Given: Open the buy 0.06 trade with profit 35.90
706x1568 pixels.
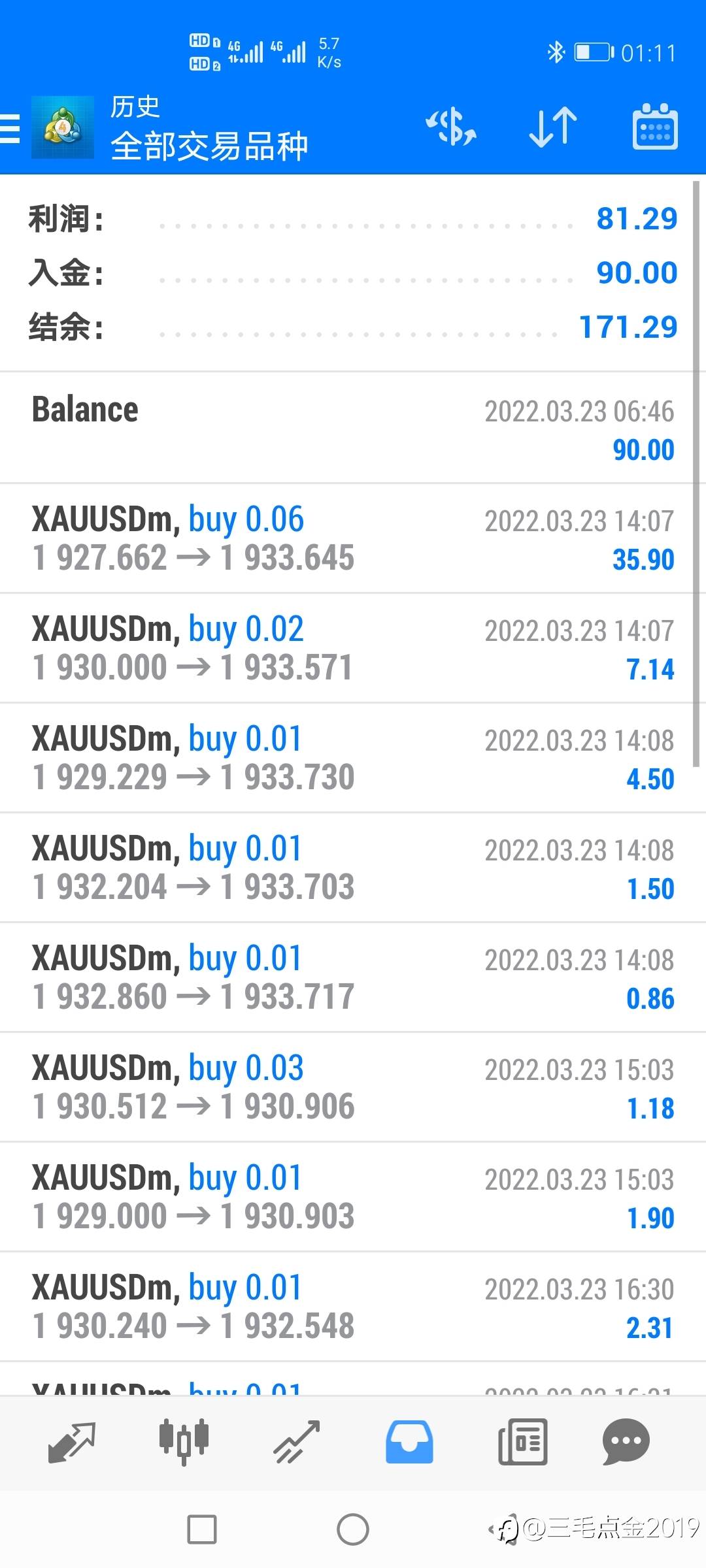Looking at the screenshot, I should coord(353,538).
